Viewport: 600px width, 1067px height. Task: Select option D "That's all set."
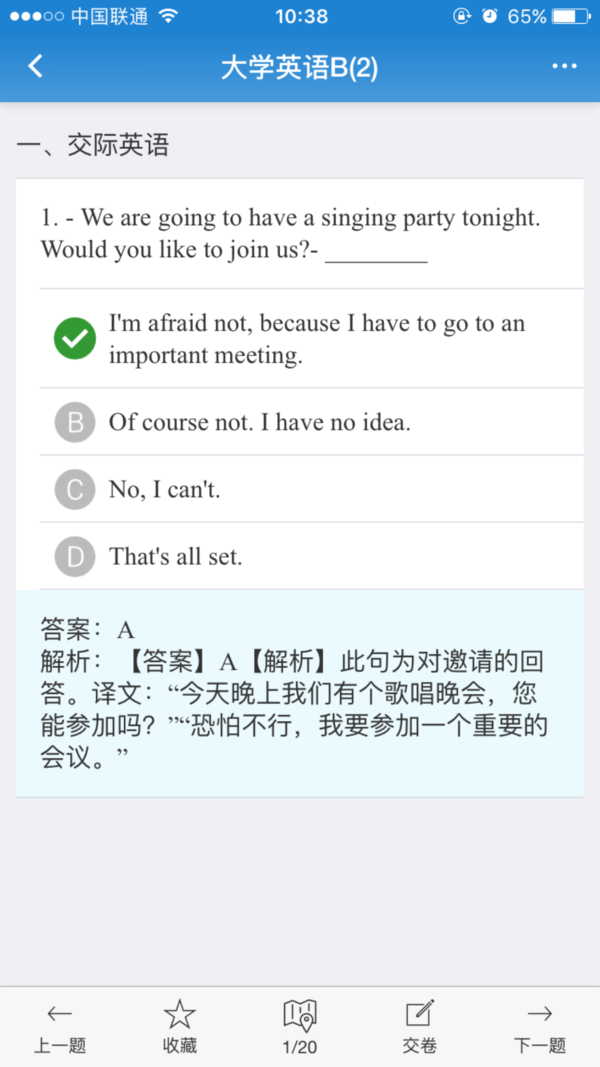click(x=312, y=556)
